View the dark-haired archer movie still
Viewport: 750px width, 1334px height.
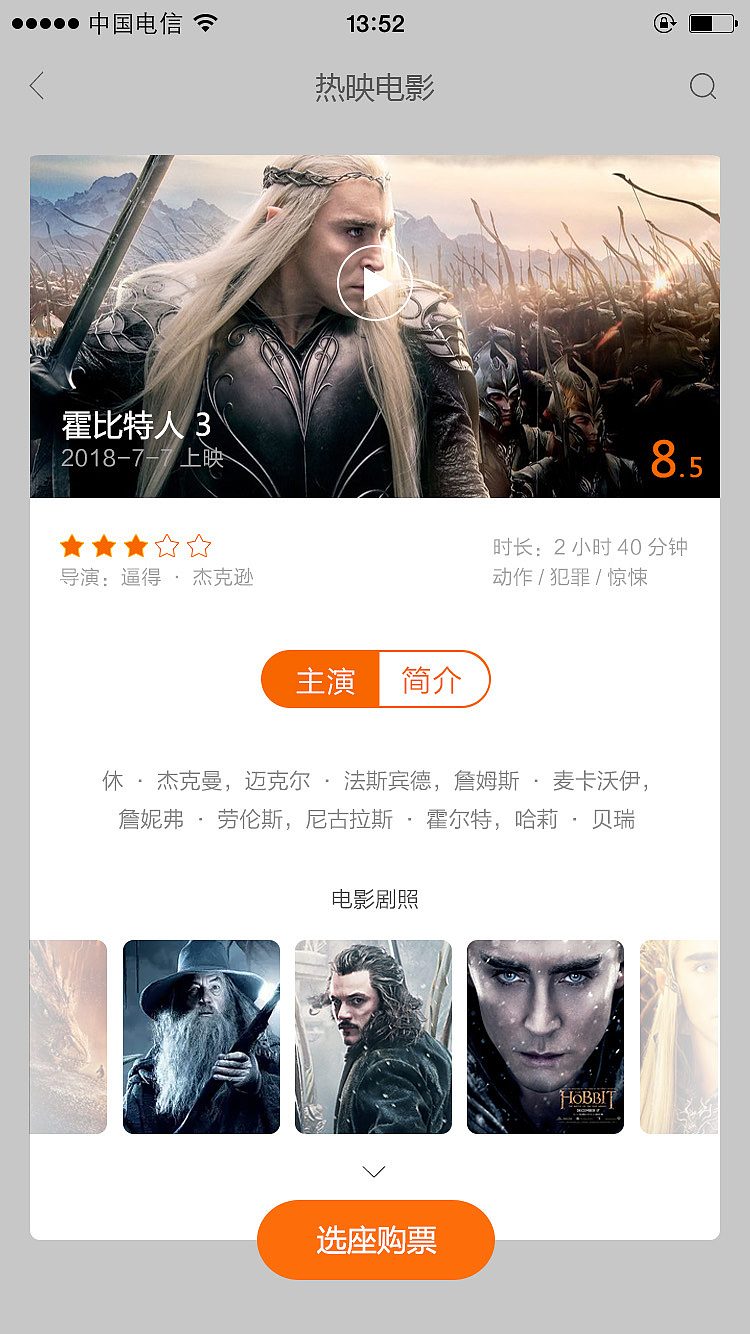373,1037
